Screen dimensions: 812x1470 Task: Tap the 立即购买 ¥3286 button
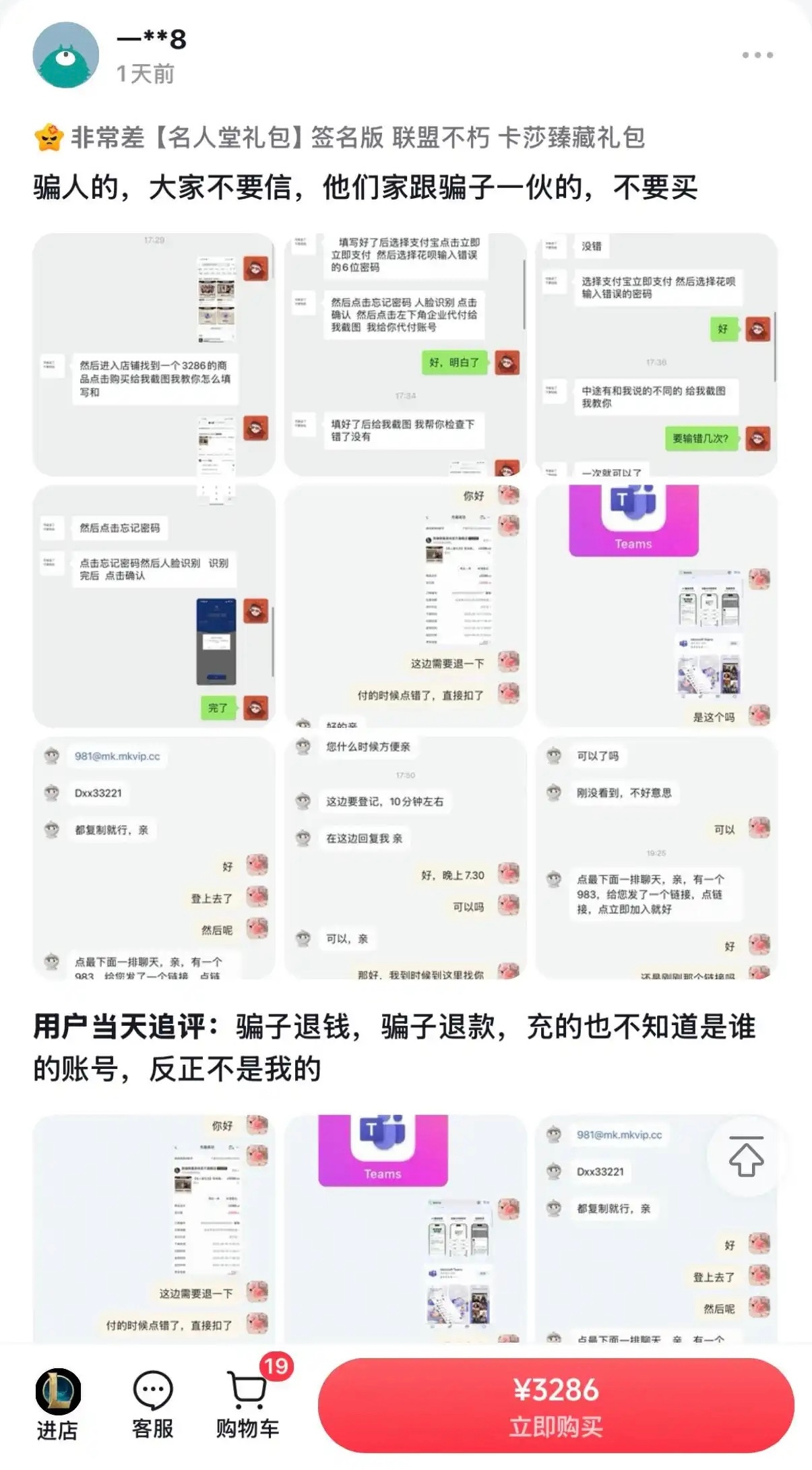coord(556,1405)
